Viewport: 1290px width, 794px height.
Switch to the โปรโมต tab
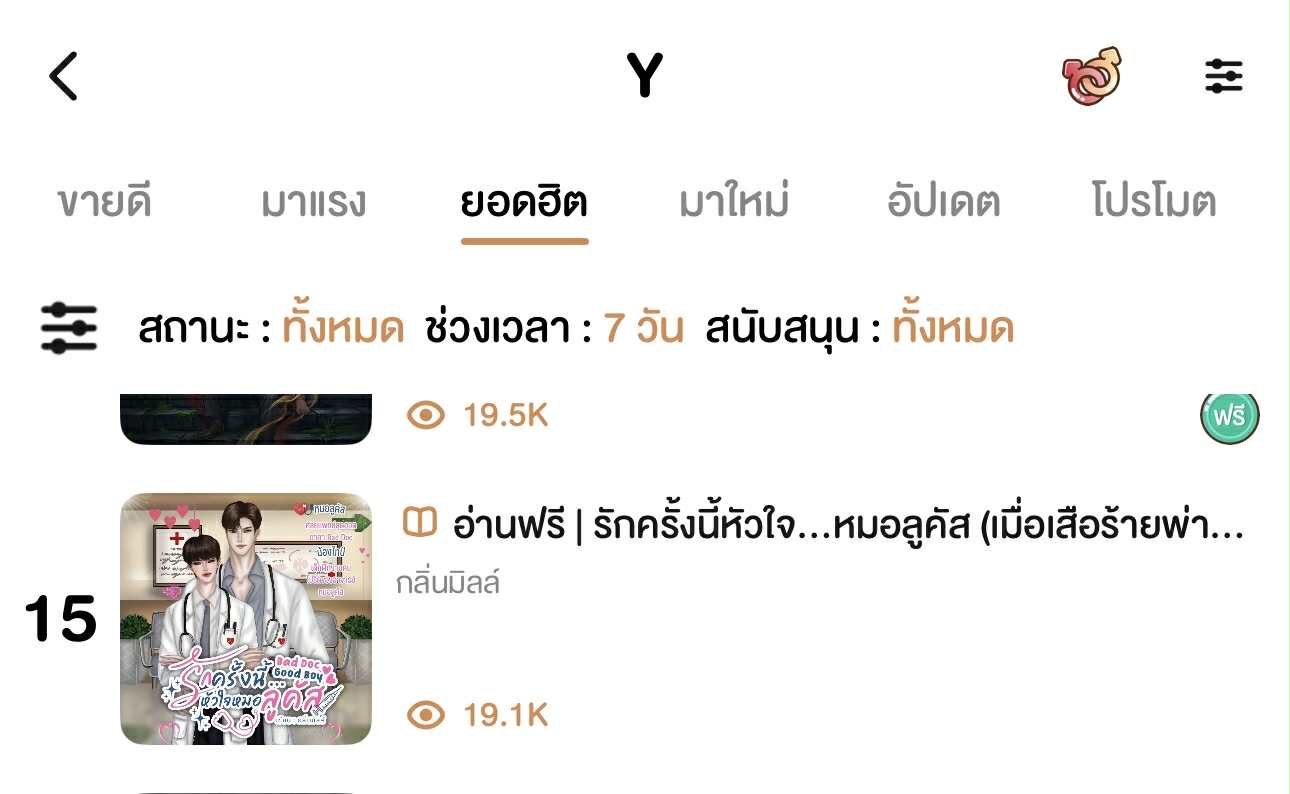coord(1154,203)
